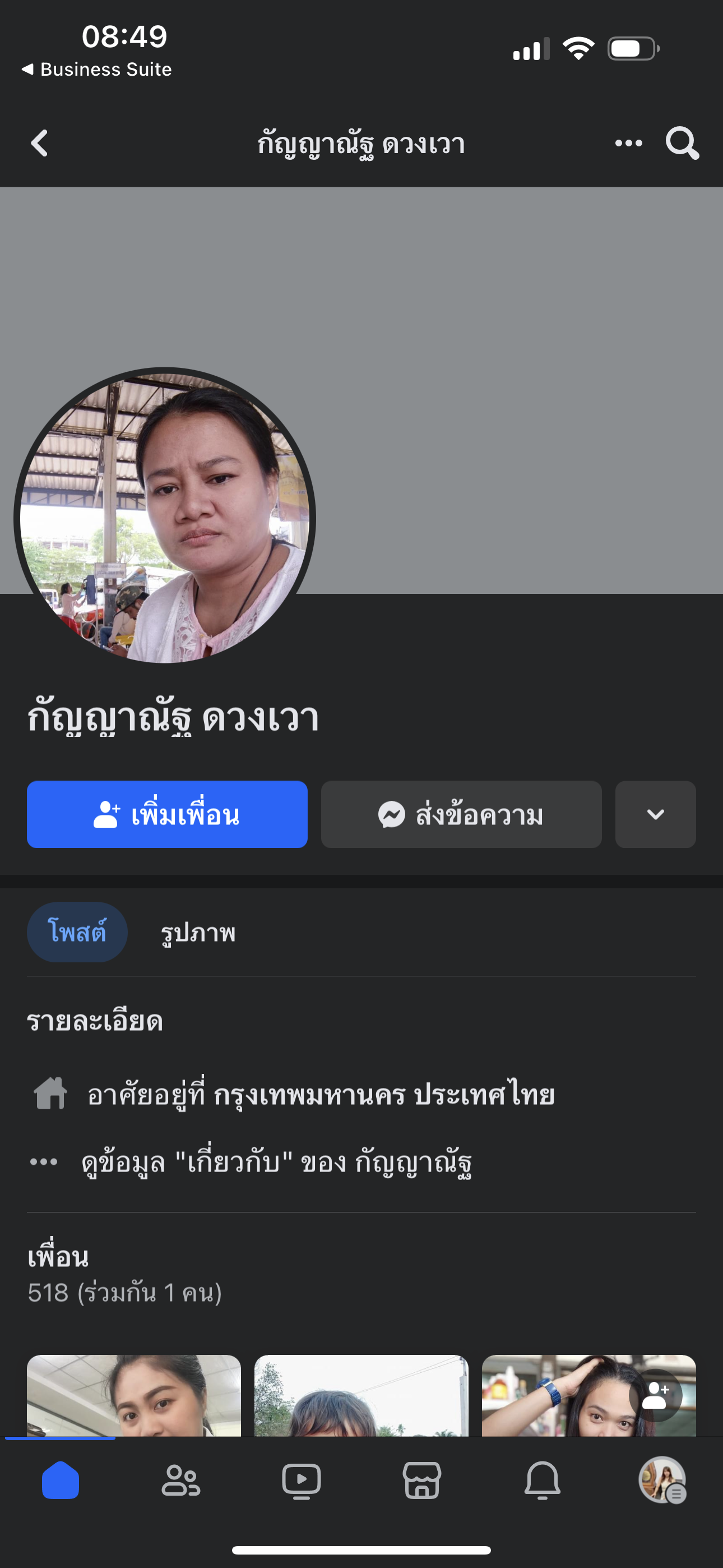723x1568 pixels.
Task: Open the profile picture
Action: click(164, 518)
